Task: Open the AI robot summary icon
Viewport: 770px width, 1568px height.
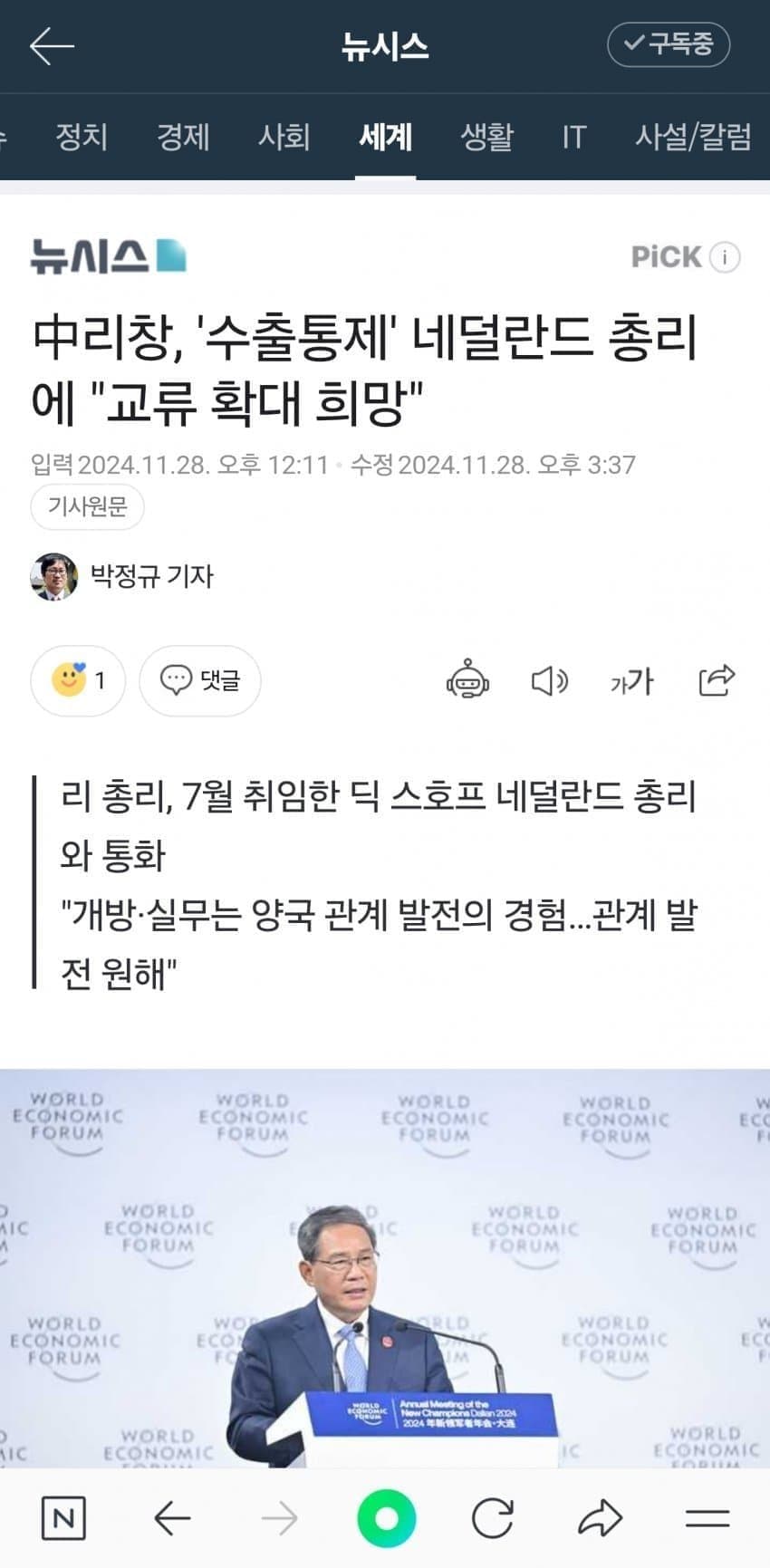Action: click(467, 680)
